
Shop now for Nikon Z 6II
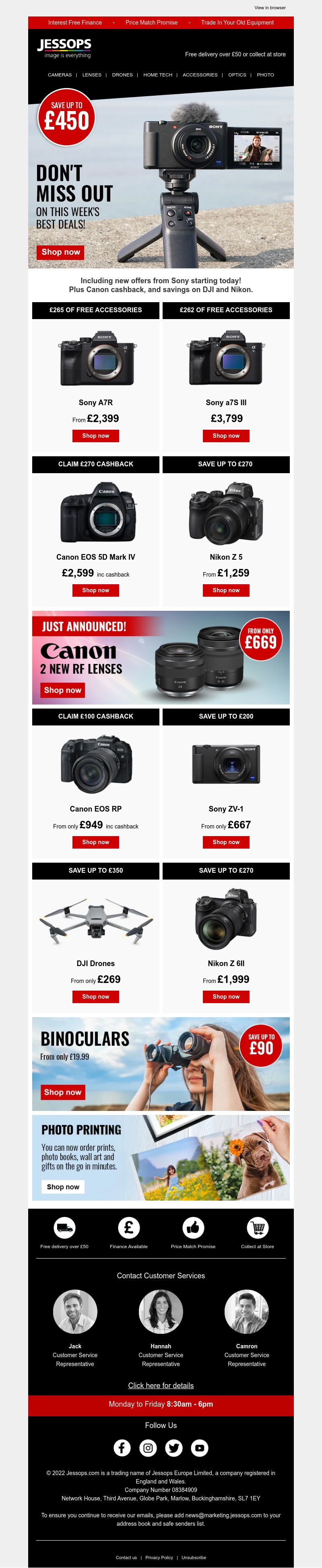(x=226, y=997)
